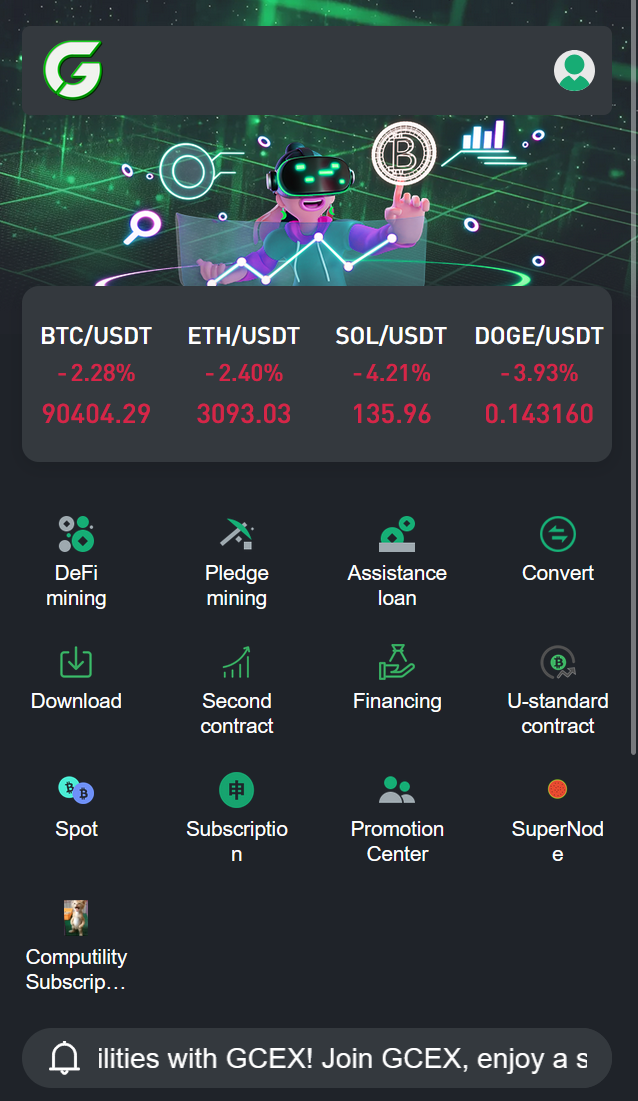
Task: Open the SuperNode shortcut
Action: [x=558, y=817]
